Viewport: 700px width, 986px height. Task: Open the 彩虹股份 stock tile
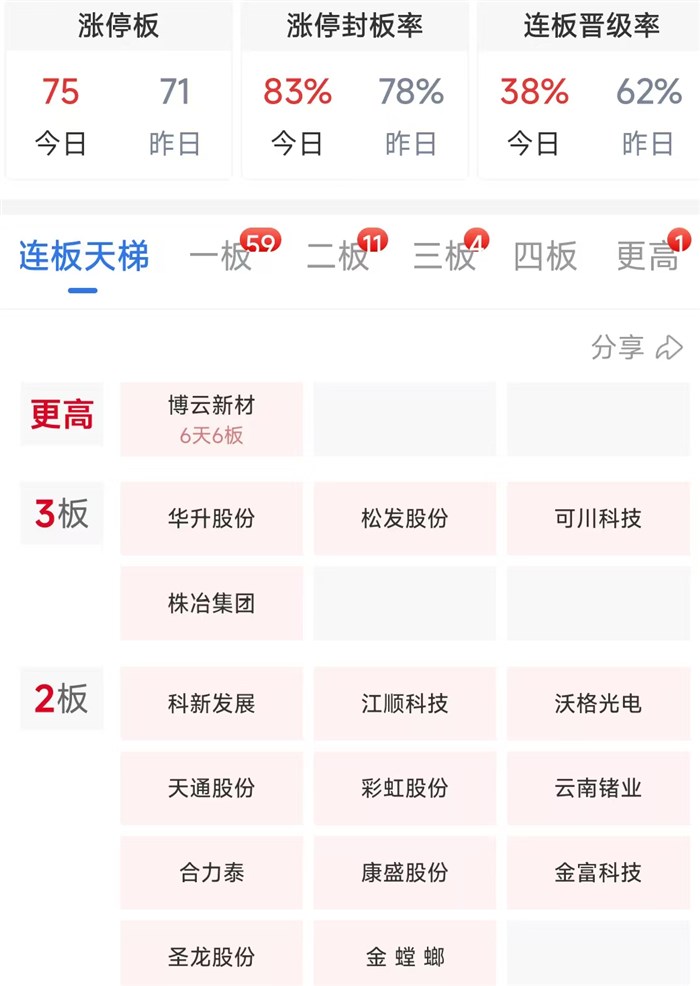click(404, 788)
